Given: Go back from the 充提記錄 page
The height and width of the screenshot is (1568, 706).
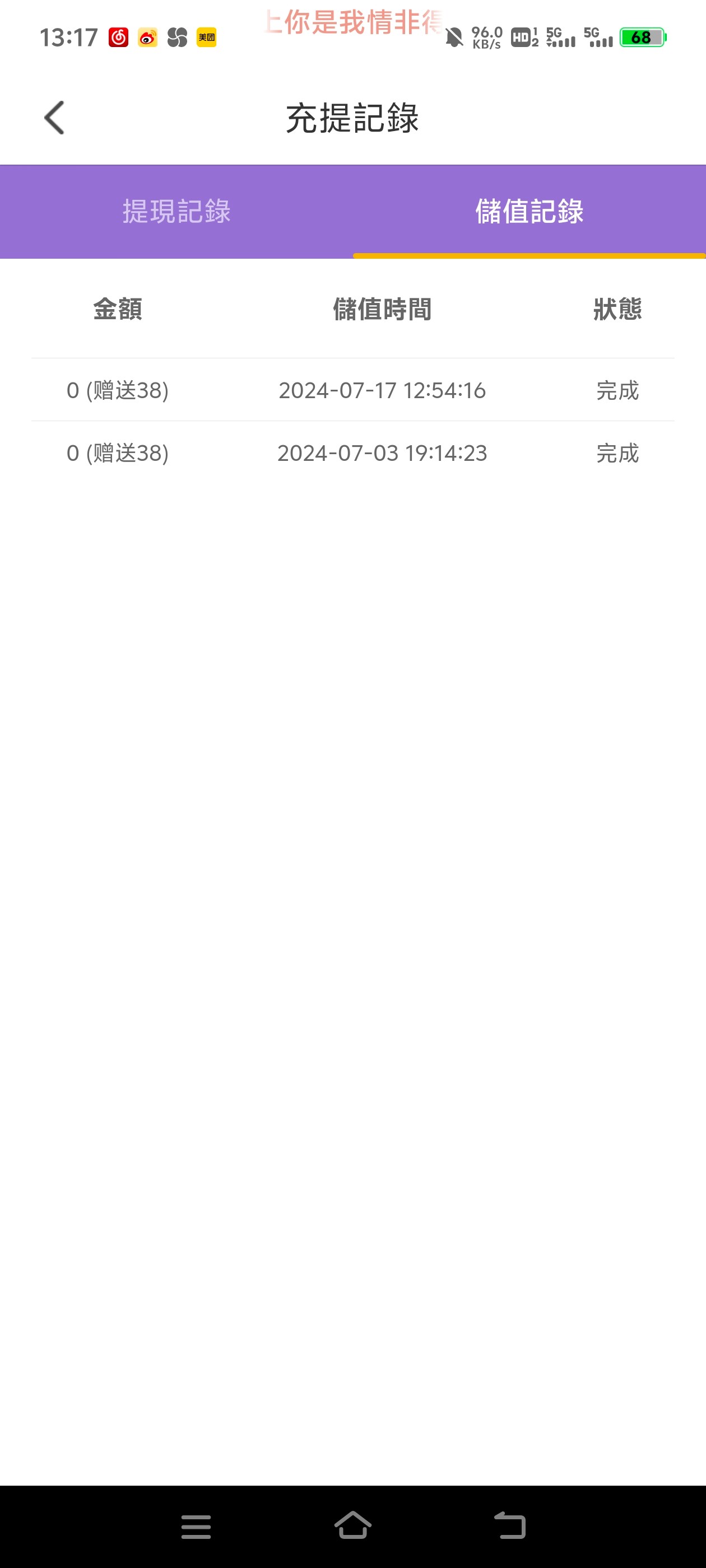Looking at the screenshot, I should coord(54,118).
